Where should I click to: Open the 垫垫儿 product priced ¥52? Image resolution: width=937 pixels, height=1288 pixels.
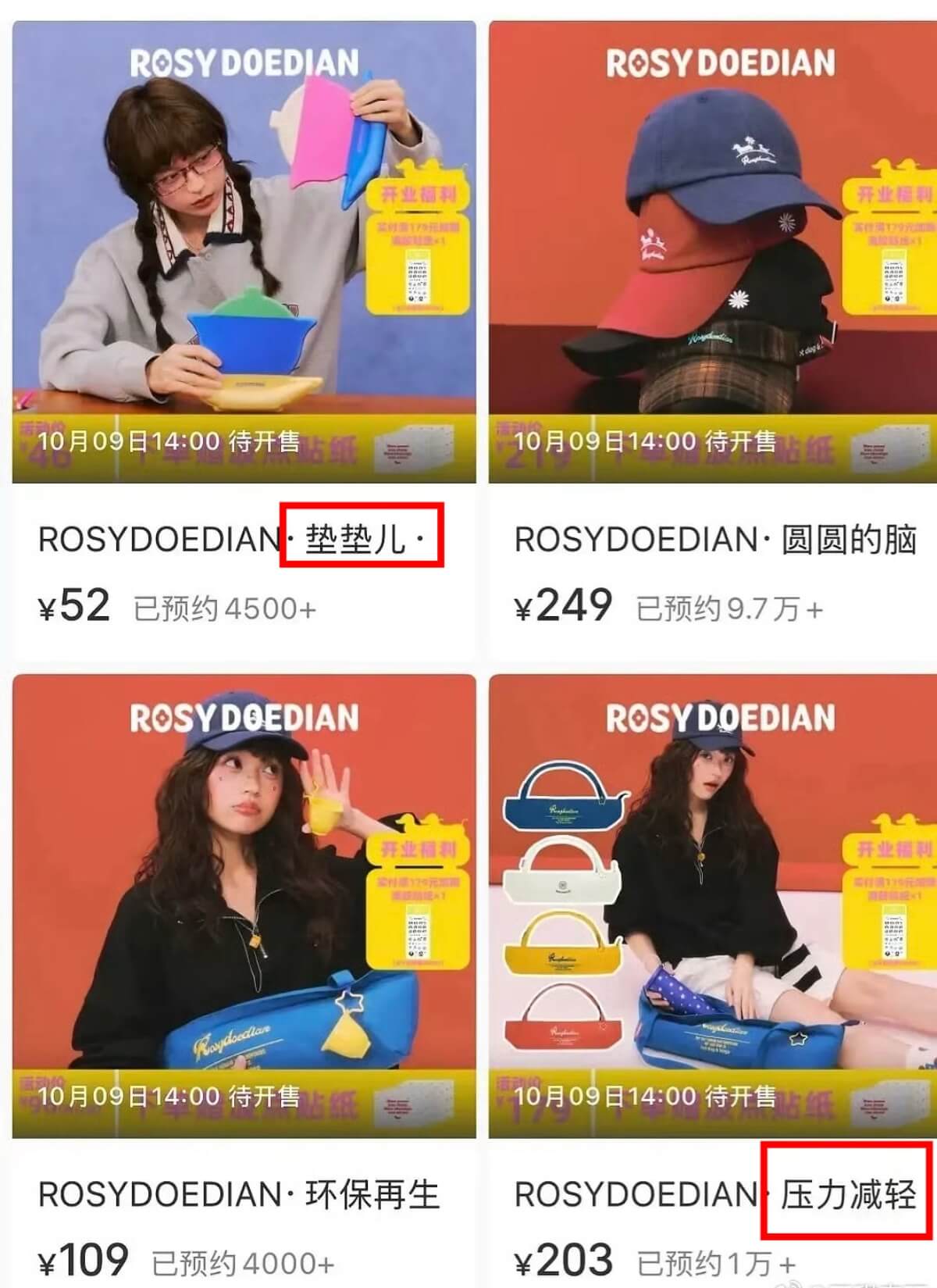click(244, 252)
